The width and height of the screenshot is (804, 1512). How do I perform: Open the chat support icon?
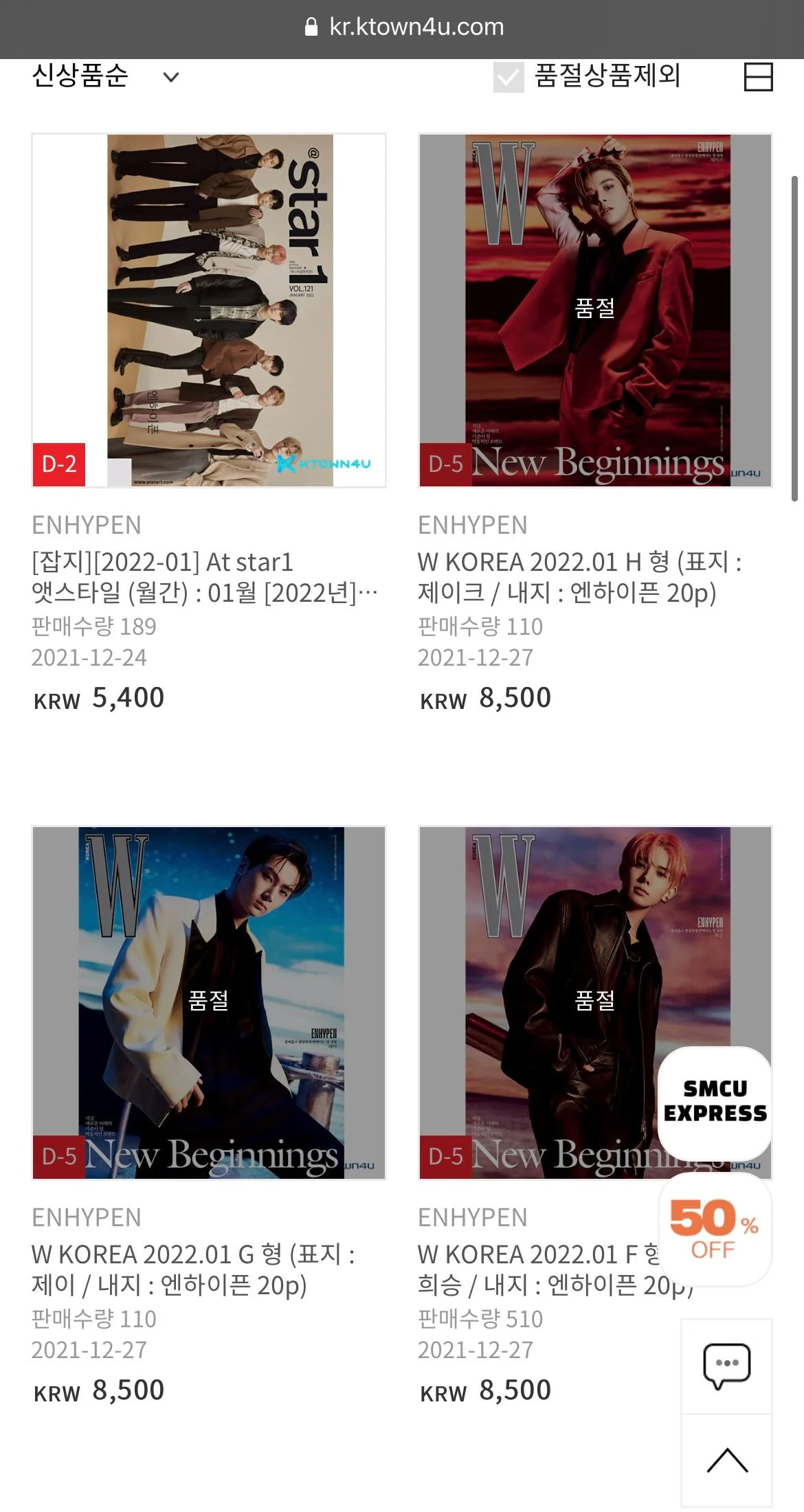(726, 1366)
